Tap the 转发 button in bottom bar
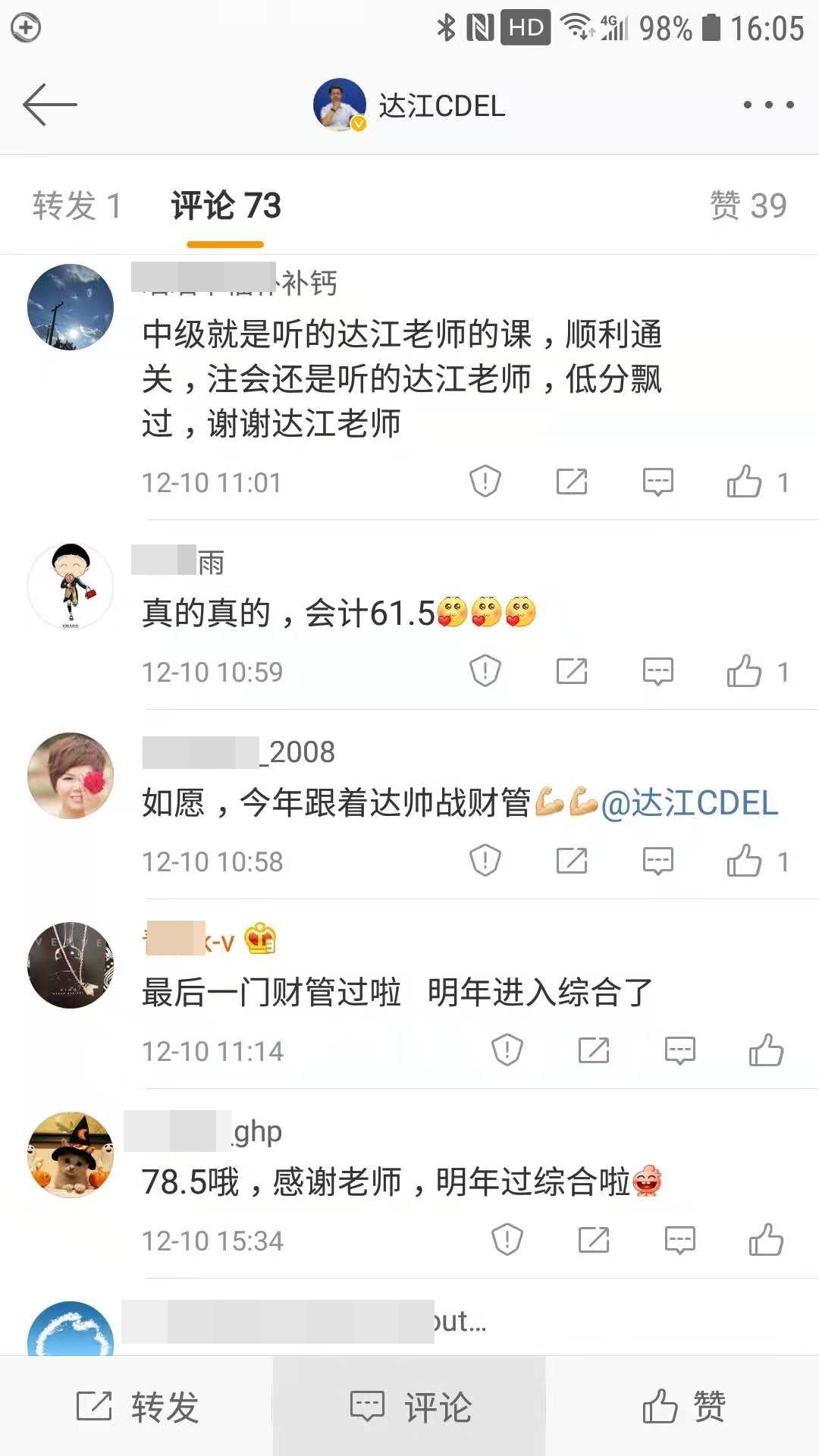819x1456 pixels. (x=137, y=1407)
